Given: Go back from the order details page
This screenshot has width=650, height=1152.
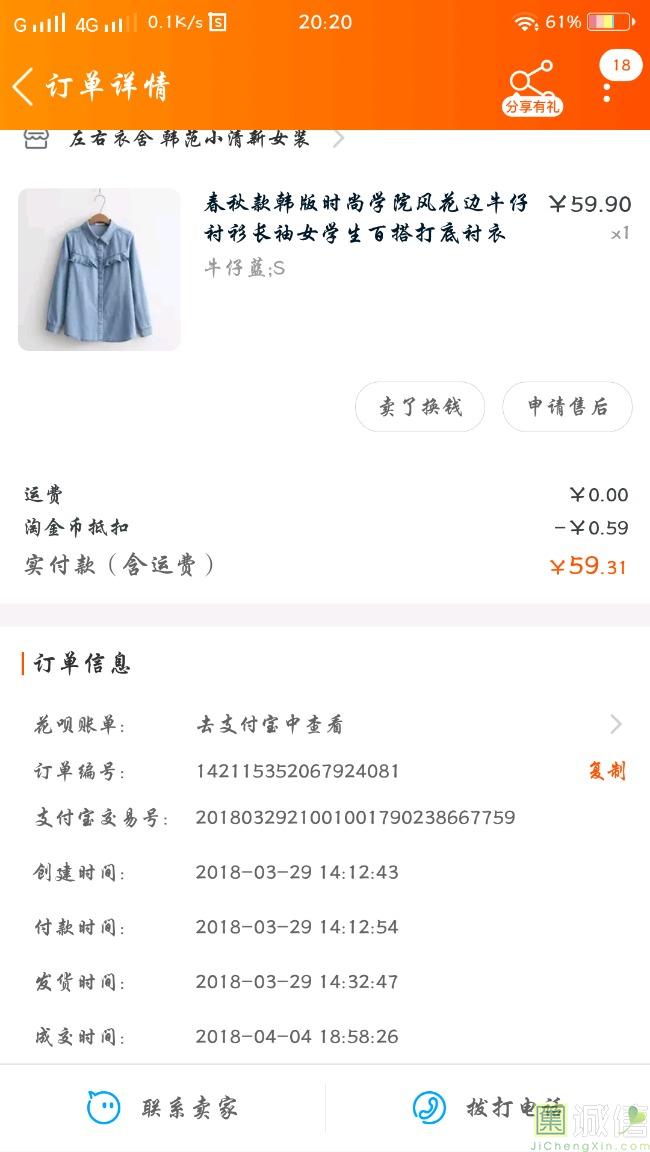Looking at the screenshot, I should tap(24, 87).
